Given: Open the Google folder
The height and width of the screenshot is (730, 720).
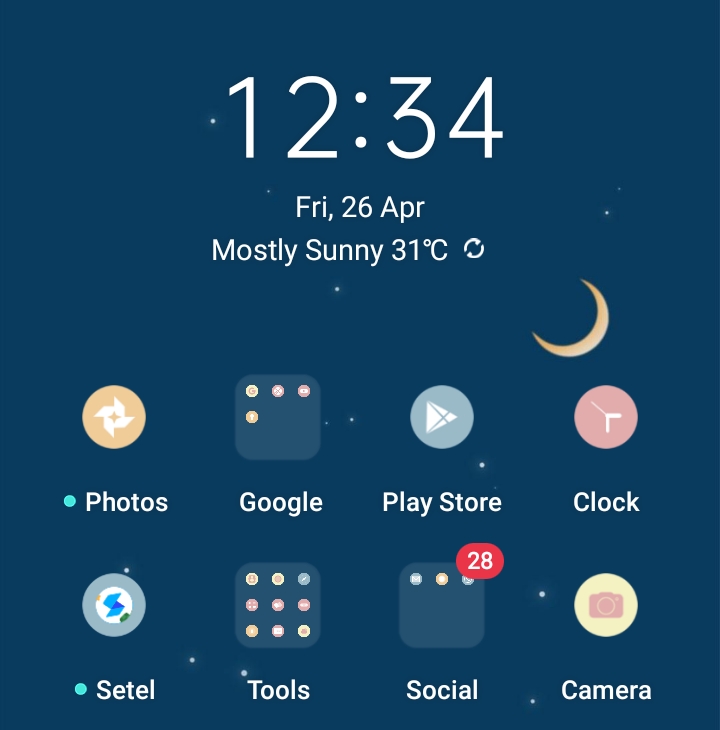Looking at the screenshot, I should 278,417.
